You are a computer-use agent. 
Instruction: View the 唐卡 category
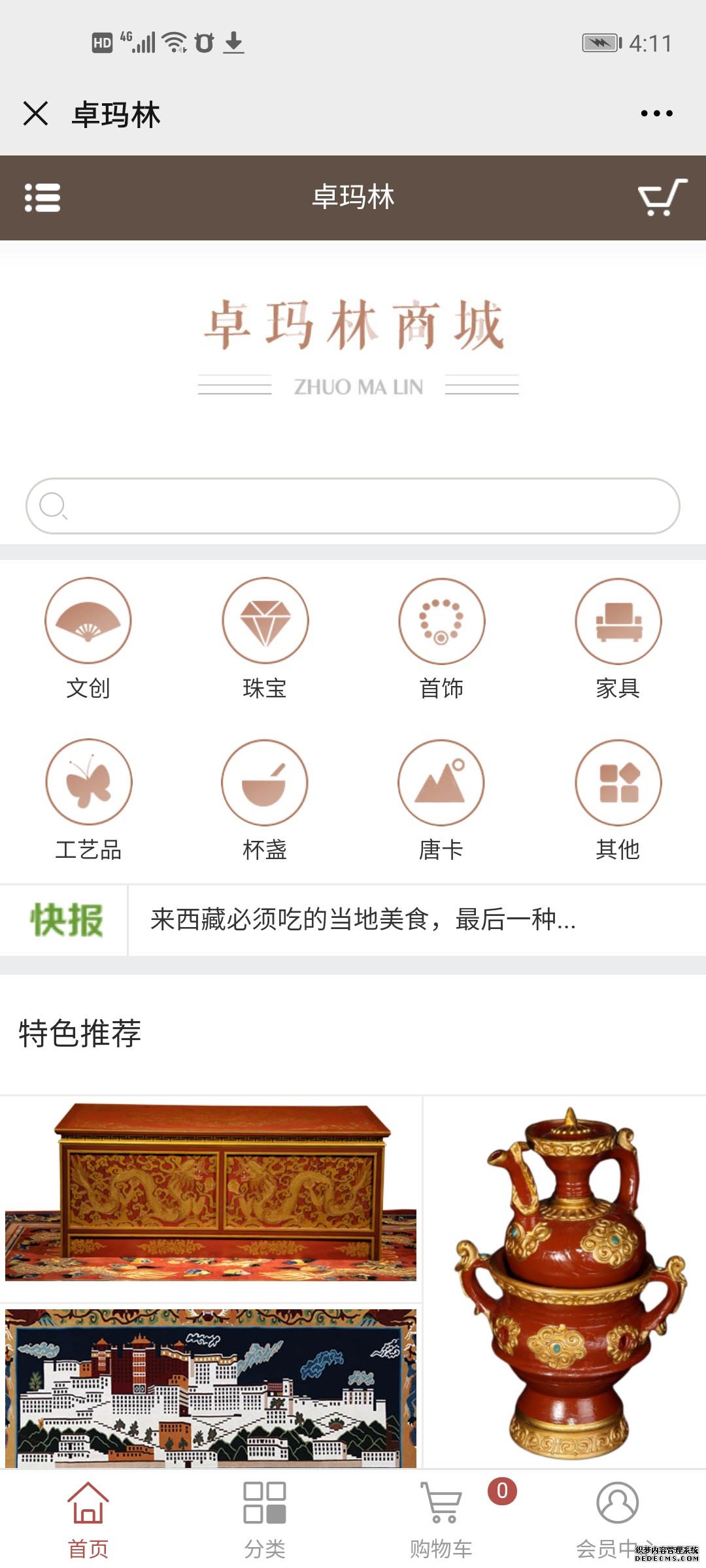point(441,798)
